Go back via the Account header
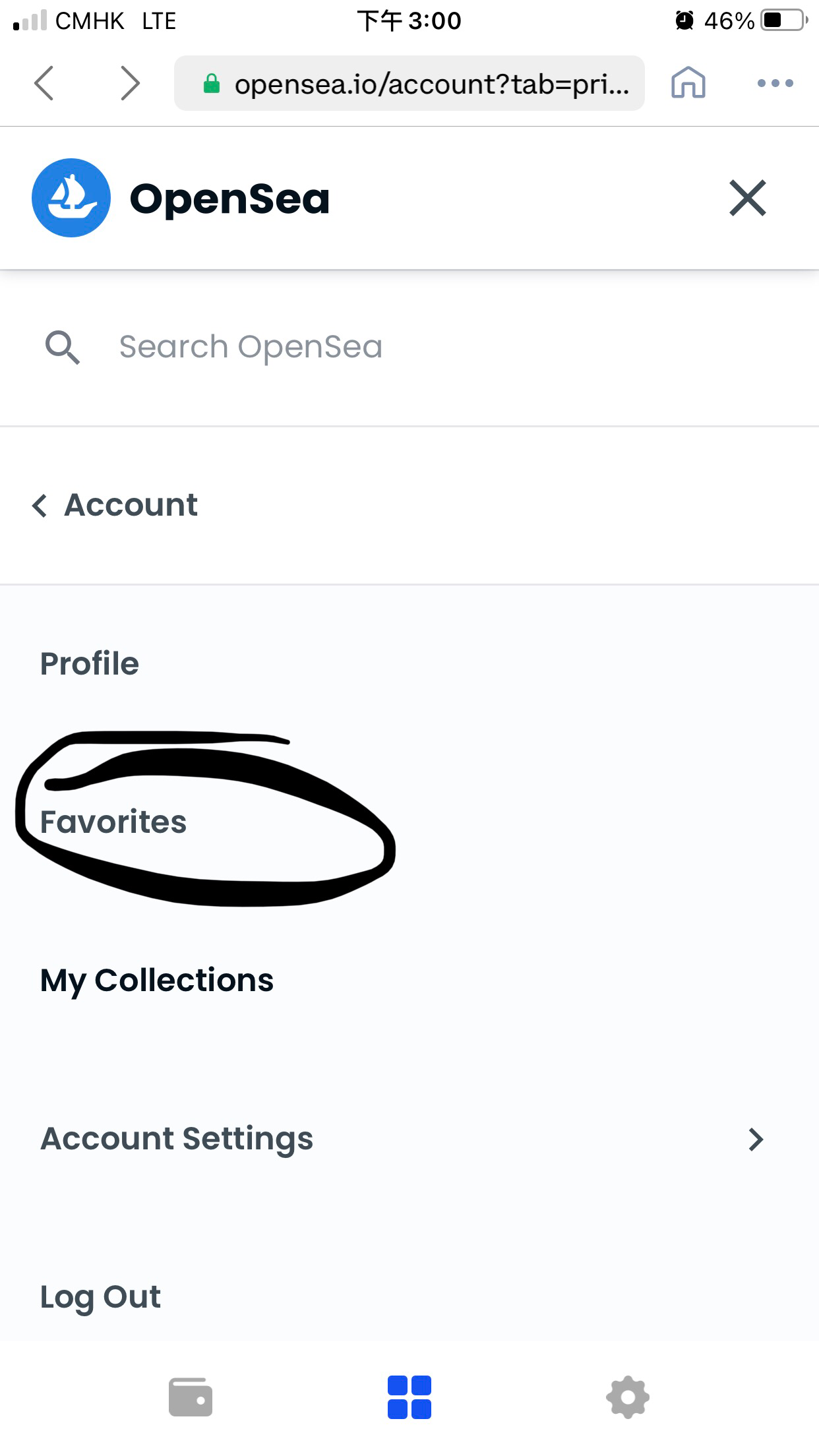 [x=115, y=505]
